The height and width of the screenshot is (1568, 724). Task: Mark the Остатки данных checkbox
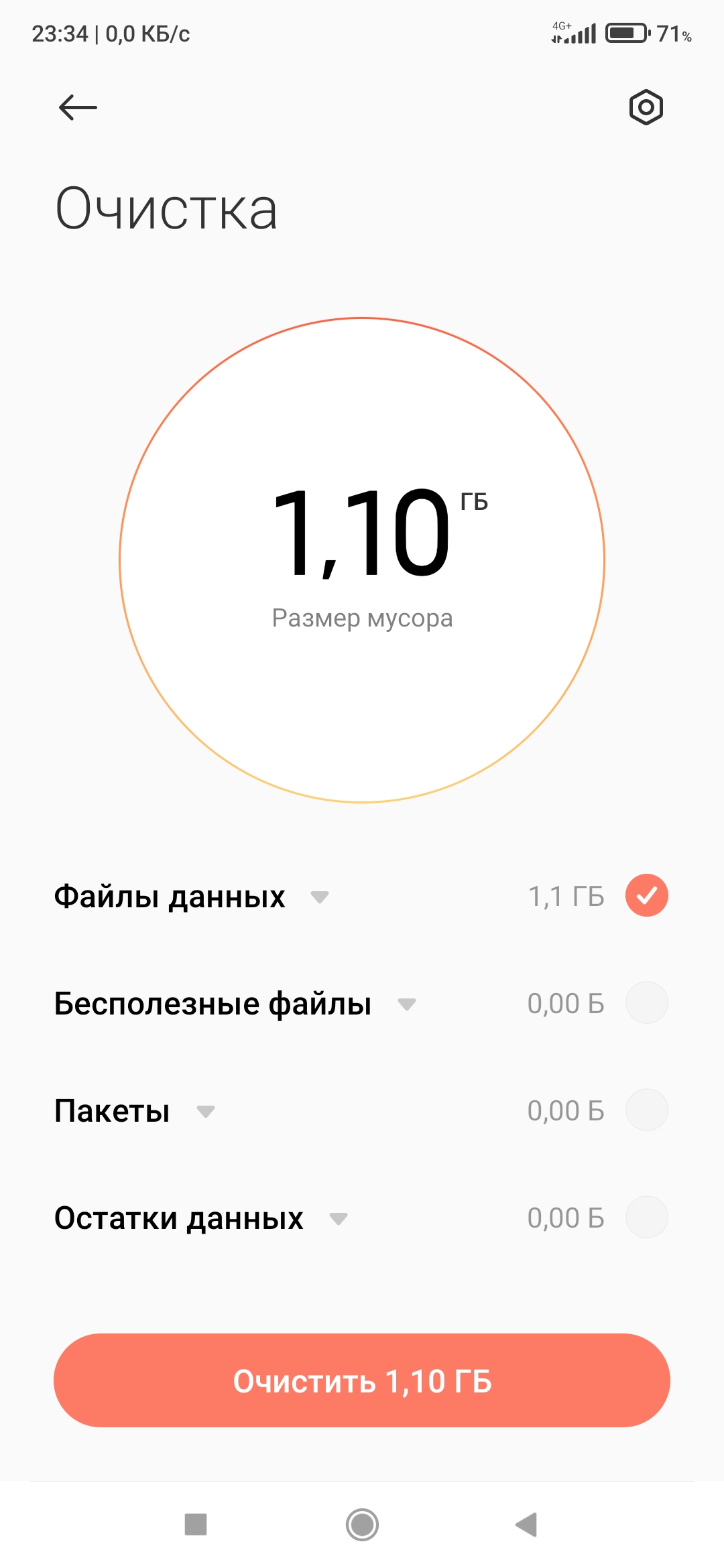pos(646,1217)
